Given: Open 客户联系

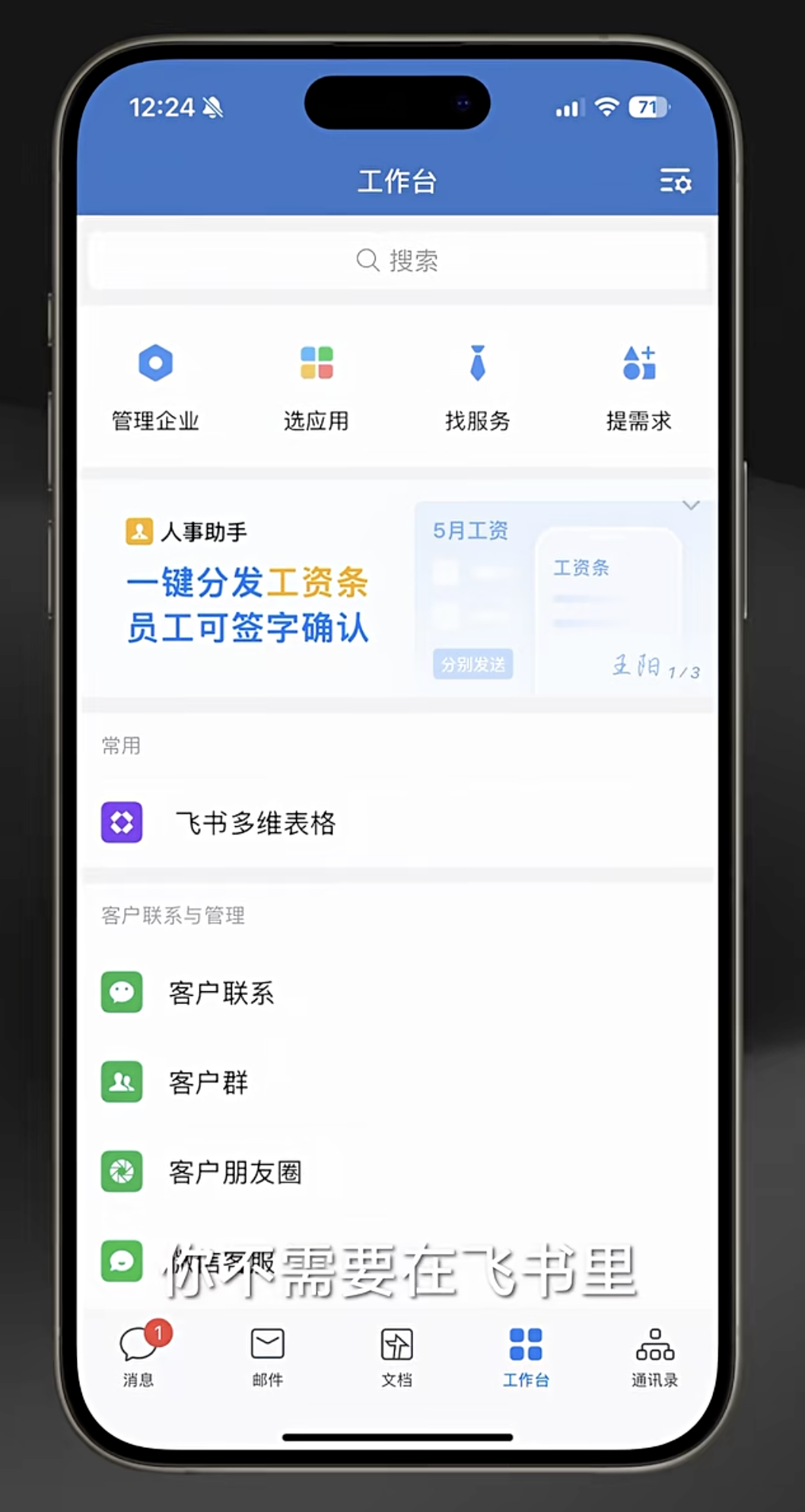Looking at the screenshot, I should tap(397, 992).
